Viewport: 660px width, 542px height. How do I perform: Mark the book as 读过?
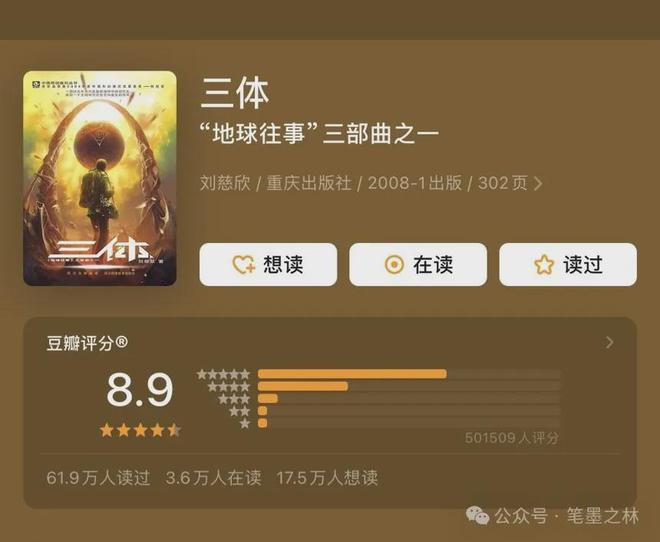pyautogui.click(x=567, y=264)
